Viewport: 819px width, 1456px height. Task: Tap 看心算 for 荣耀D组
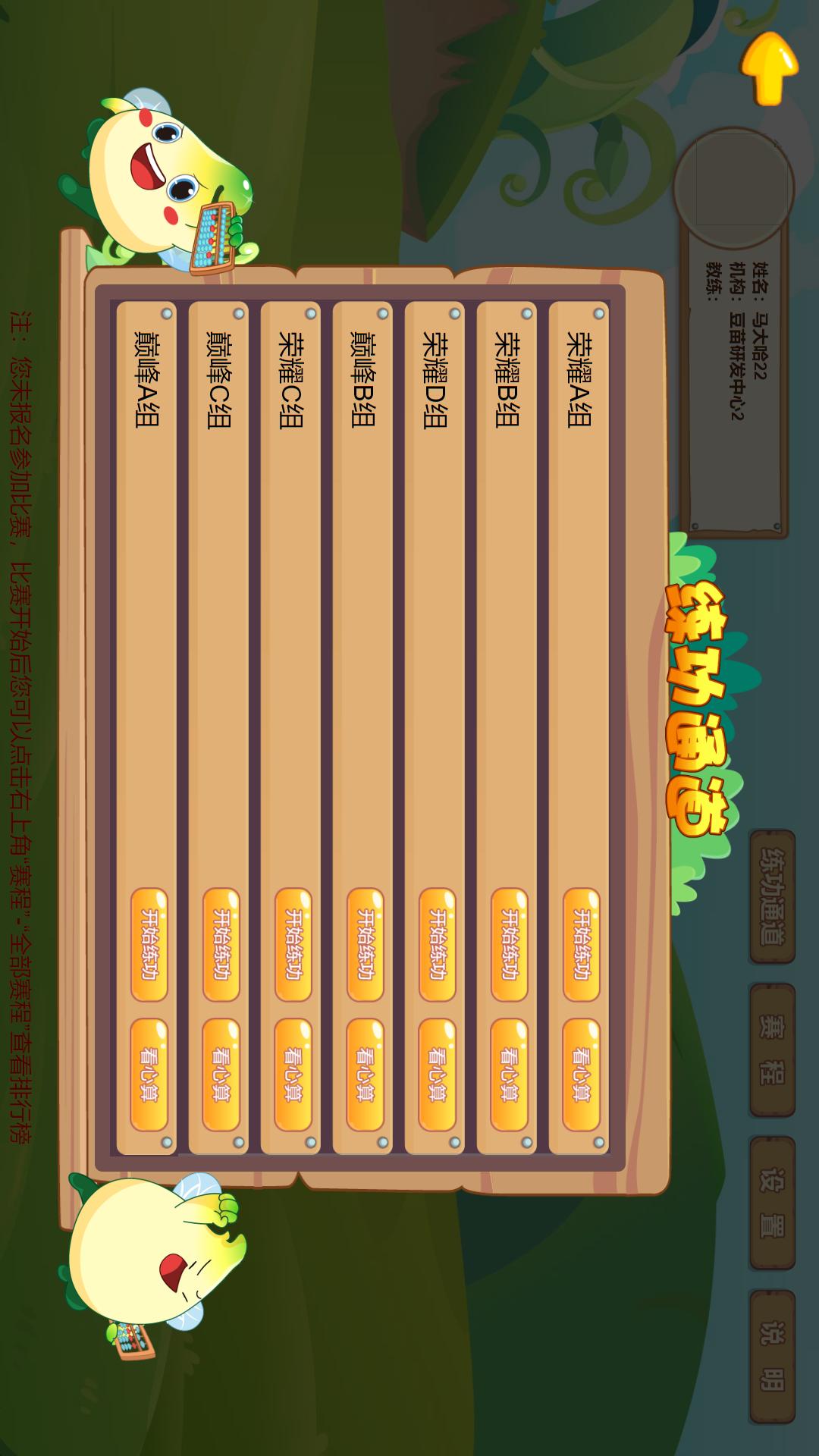pyautogui.click(x=438, y=1075)
